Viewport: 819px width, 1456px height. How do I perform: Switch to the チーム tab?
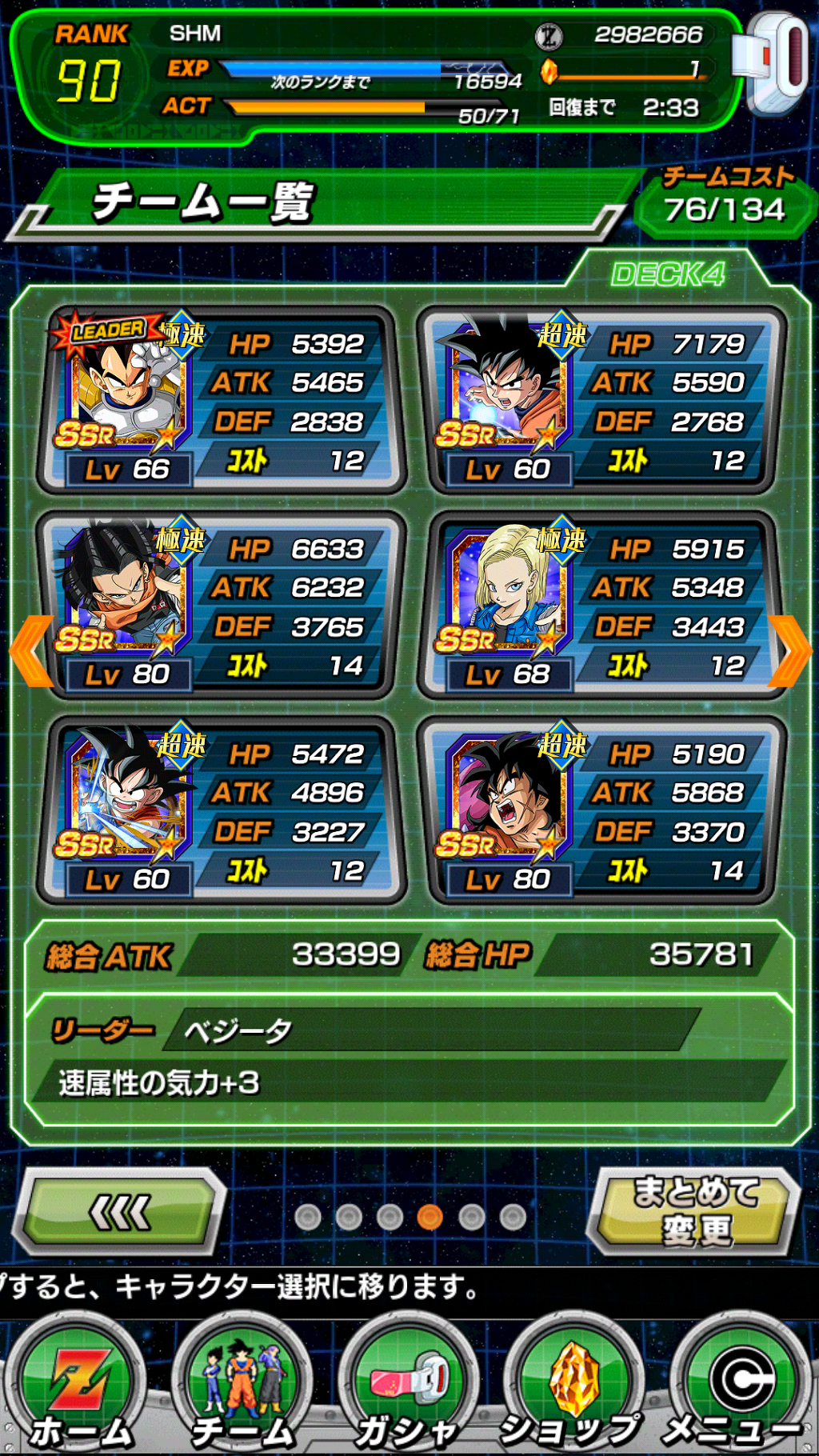[x=244, y=1388]
